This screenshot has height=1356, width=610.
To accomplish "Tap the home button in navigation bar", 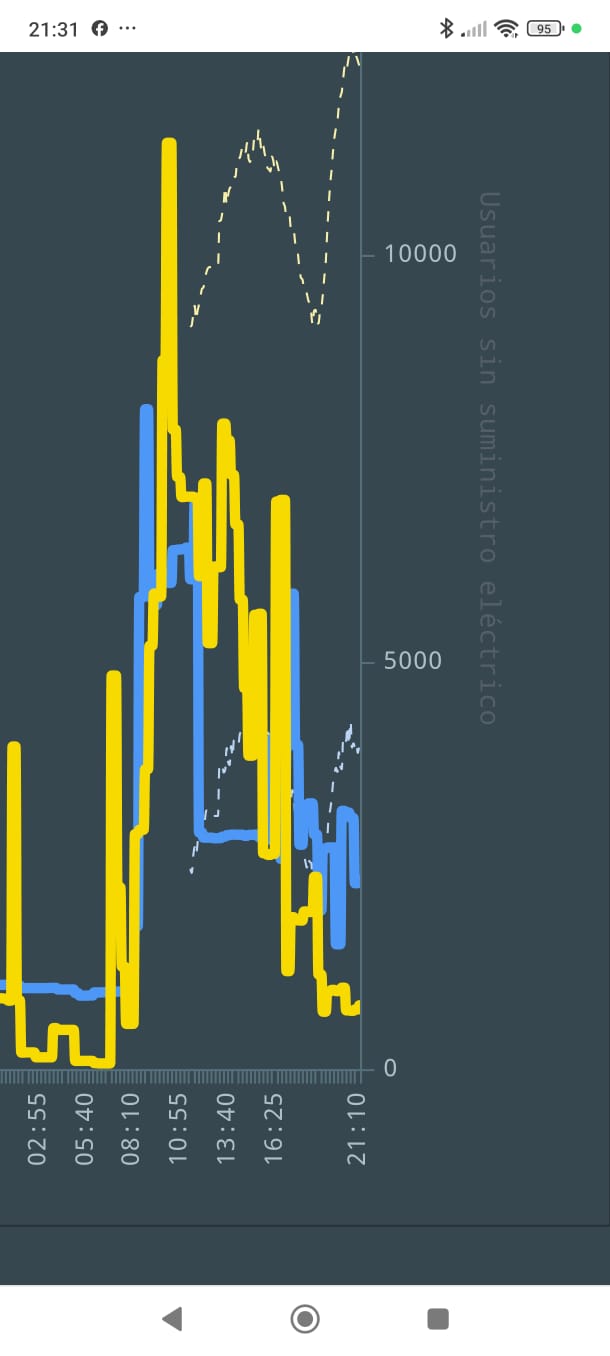I will 305,1319.
